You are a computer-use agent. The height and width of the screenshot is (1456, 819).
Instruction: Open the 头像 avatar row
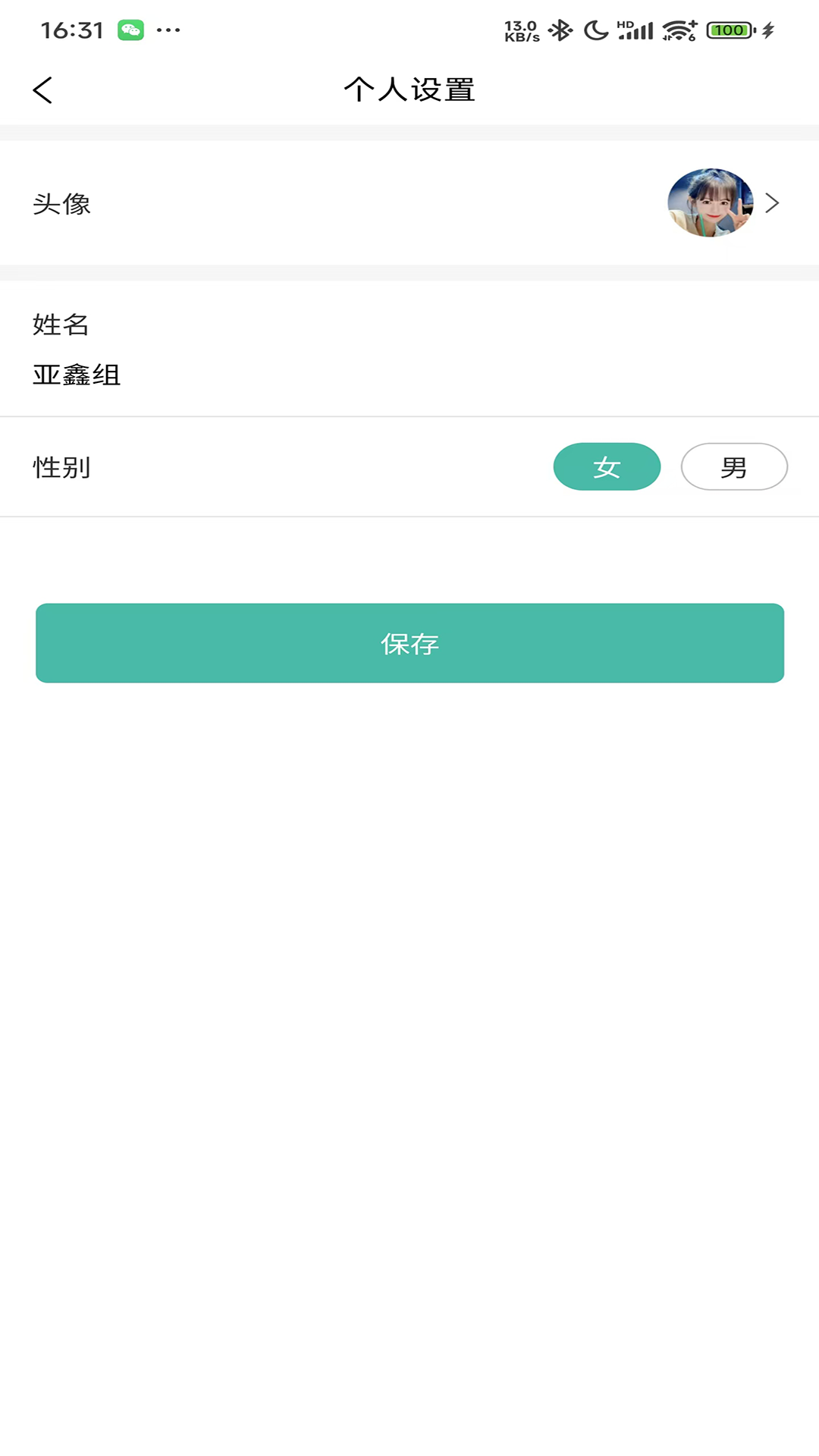coord(409,203)
